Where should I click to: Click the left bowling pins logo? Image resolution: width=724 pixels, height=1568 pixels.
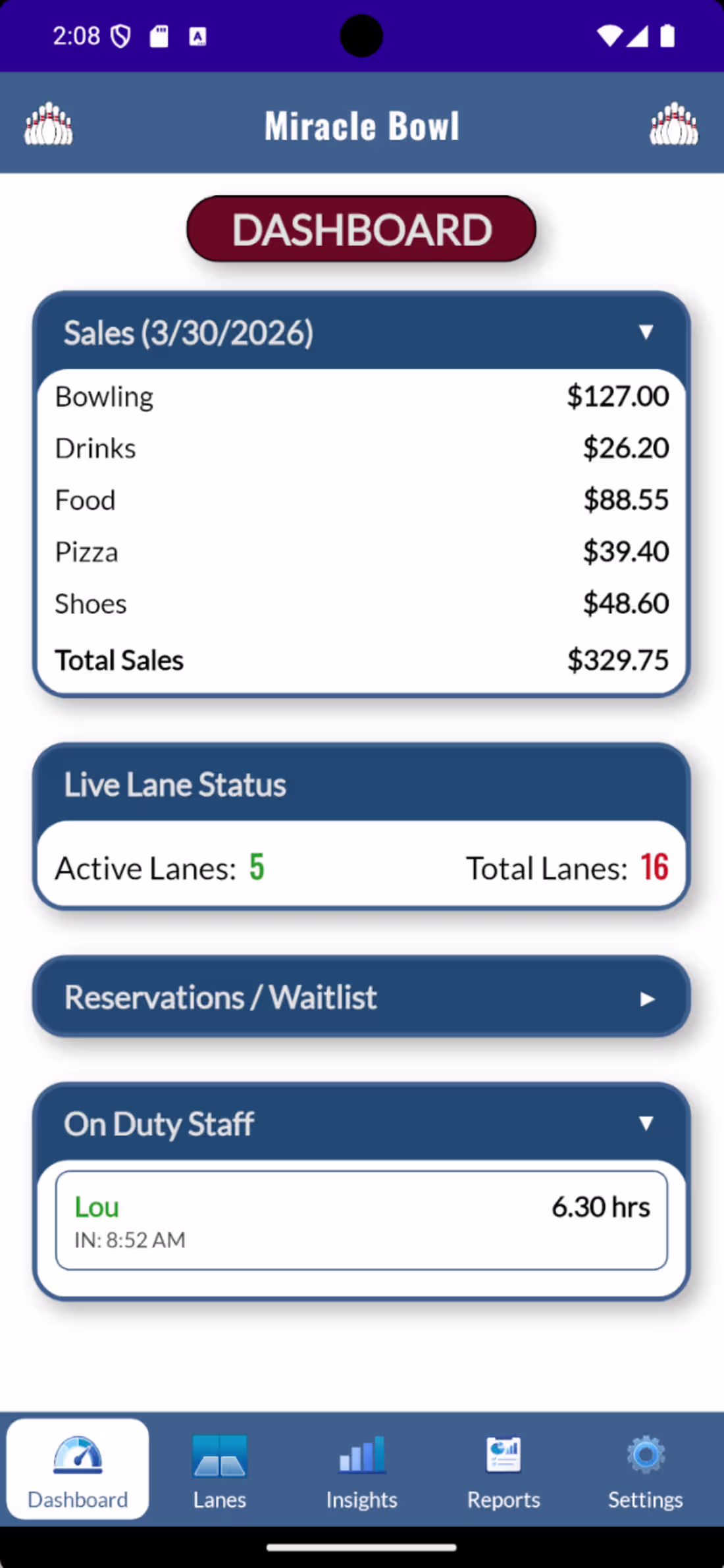48,124
